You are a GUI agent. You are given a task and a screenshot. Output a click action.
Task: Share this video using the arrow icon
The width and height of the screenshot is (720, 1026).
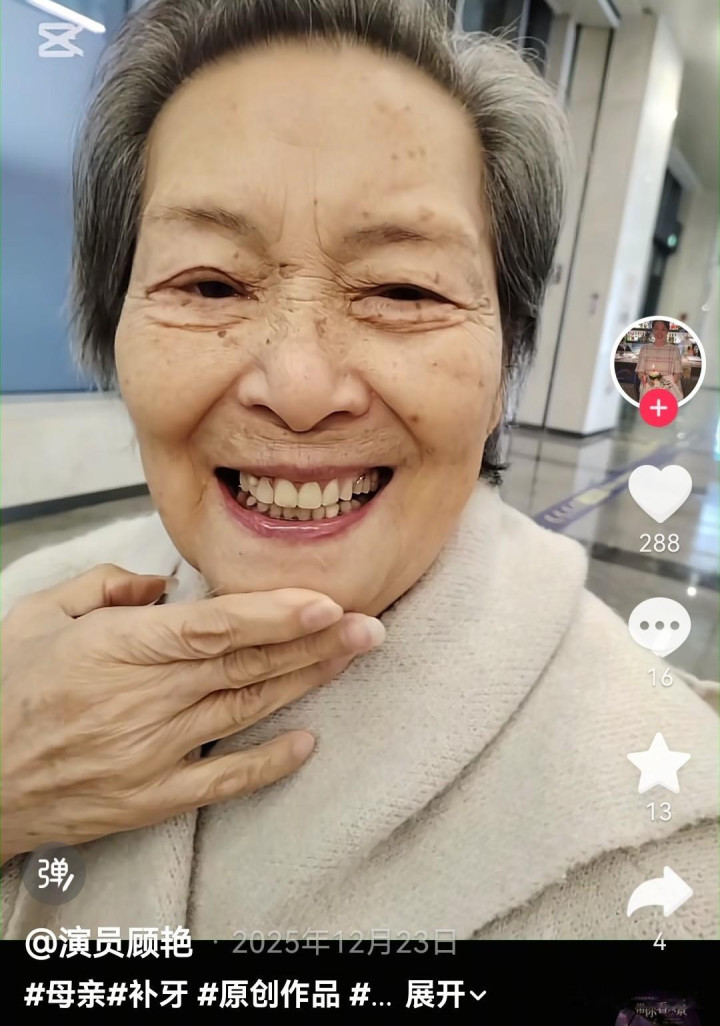coord(659,893)
